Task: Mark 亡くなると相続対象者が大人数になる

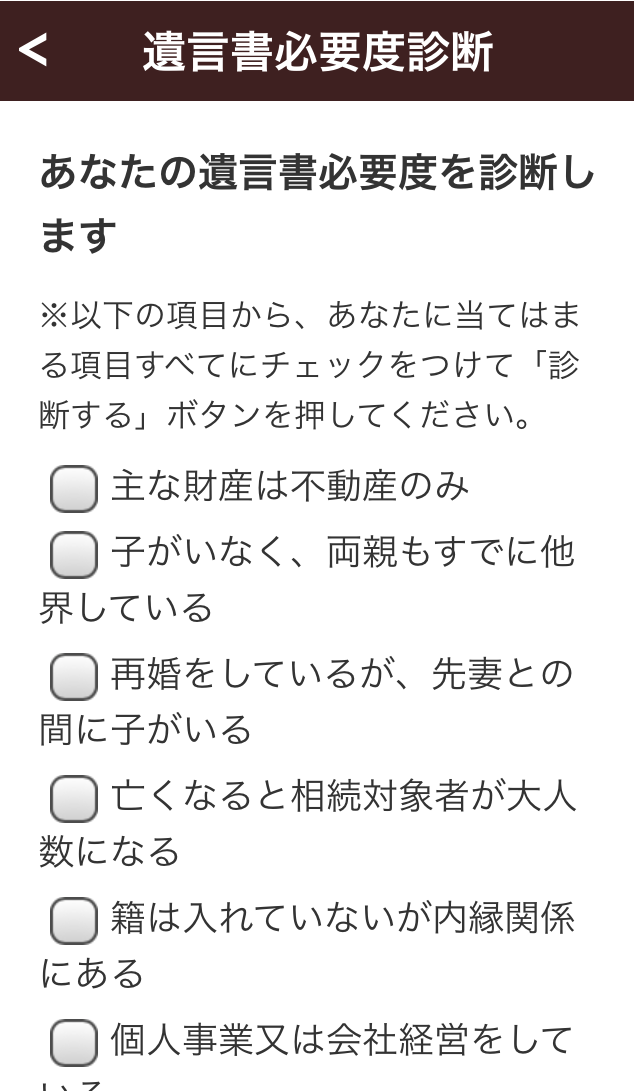Action: 74,799
